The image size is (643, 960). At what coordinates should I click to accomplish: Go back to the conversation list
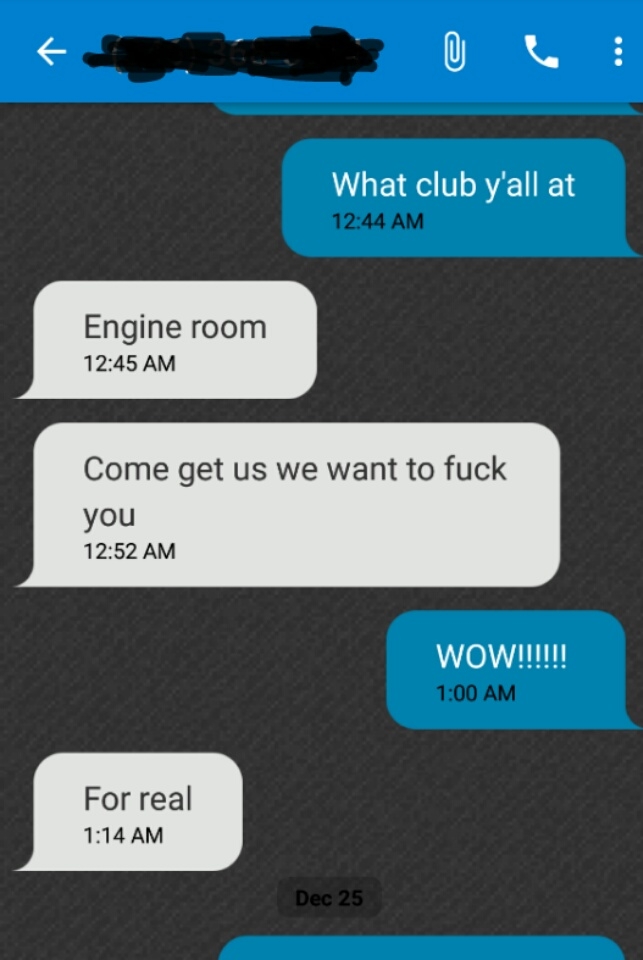[51, 52]
